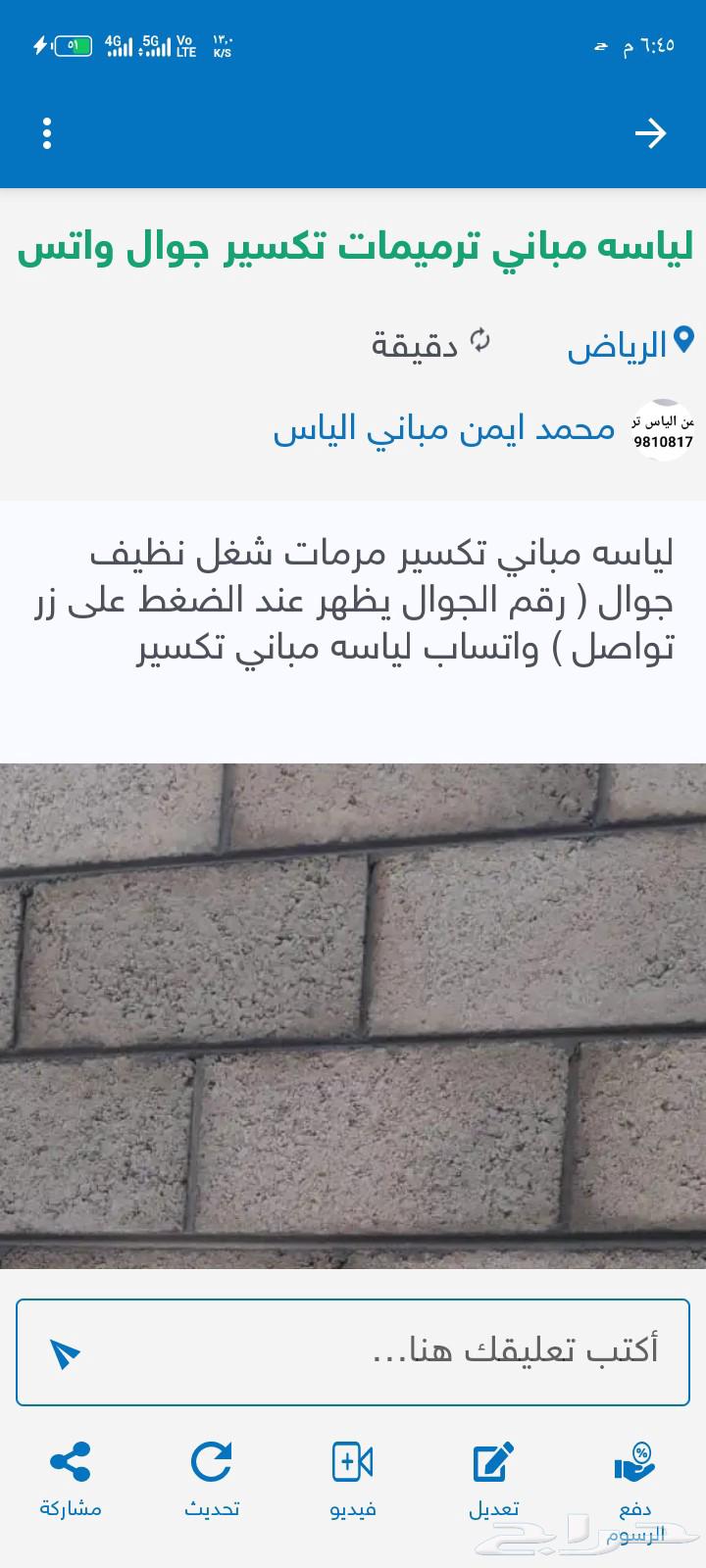Open the brick wall ad photo
Image resolution: width=706 pixels, height=1568 pixels.
[353, 1015]
